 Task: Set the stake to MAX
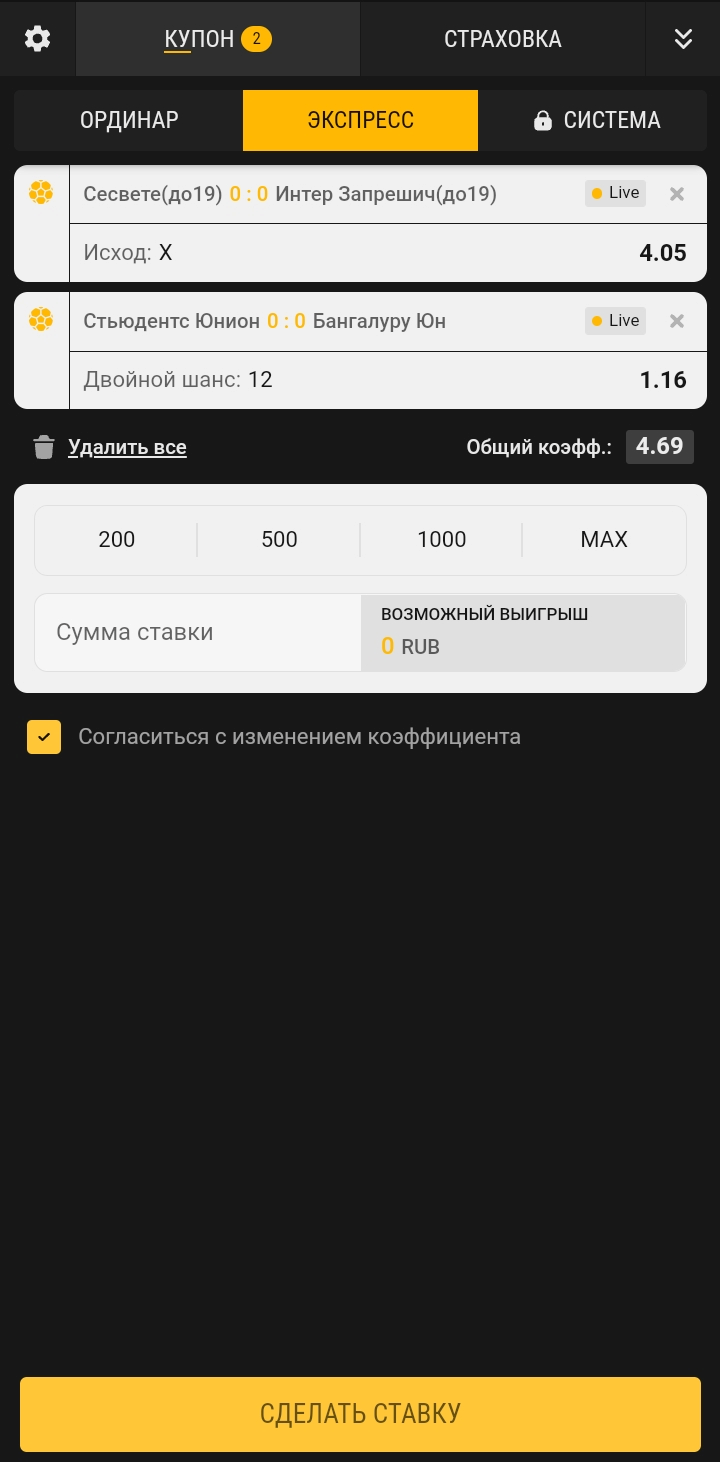tap(604, 540)
